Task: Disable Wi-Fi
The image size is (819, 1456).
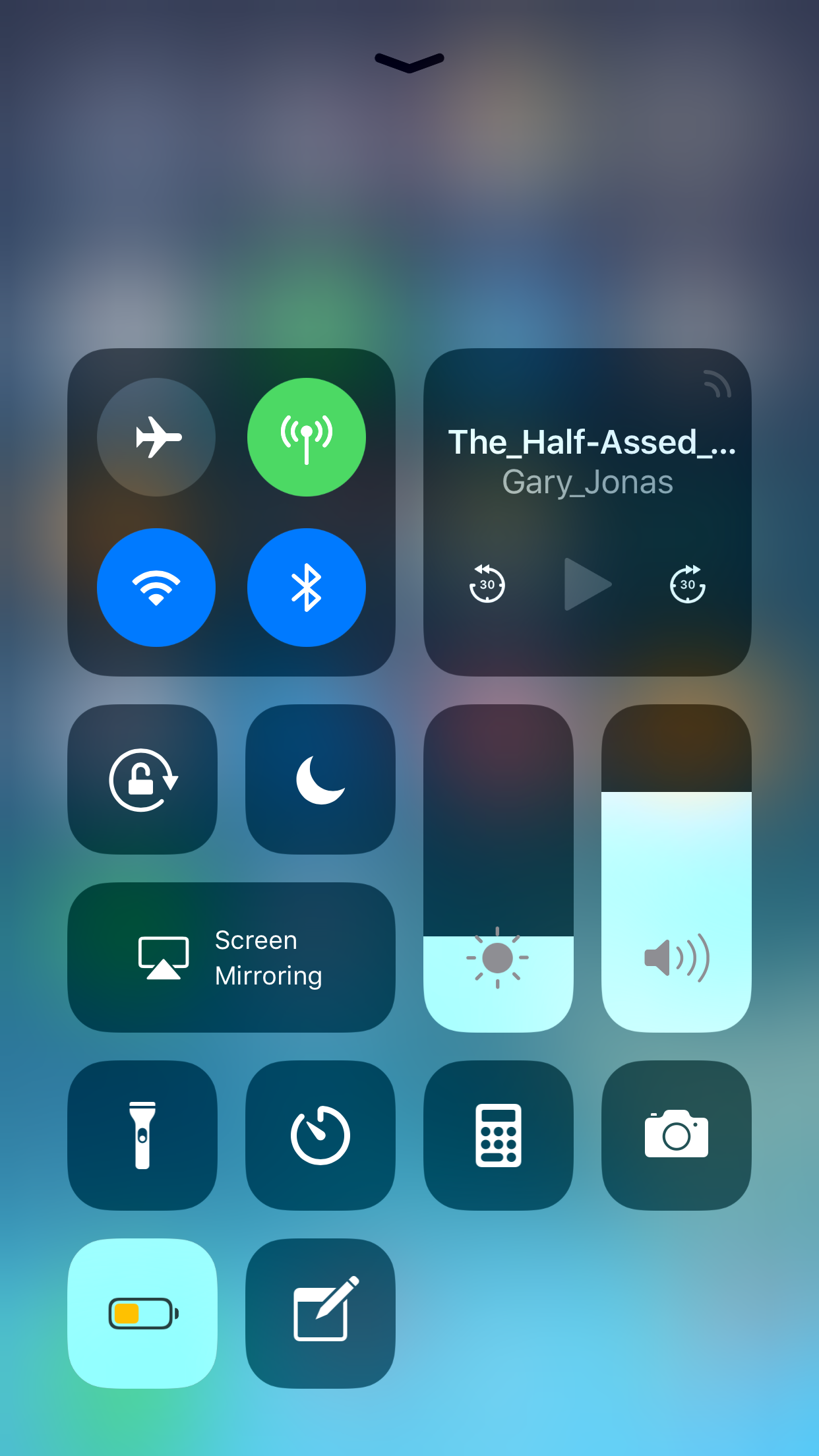Action: [156, 588]
